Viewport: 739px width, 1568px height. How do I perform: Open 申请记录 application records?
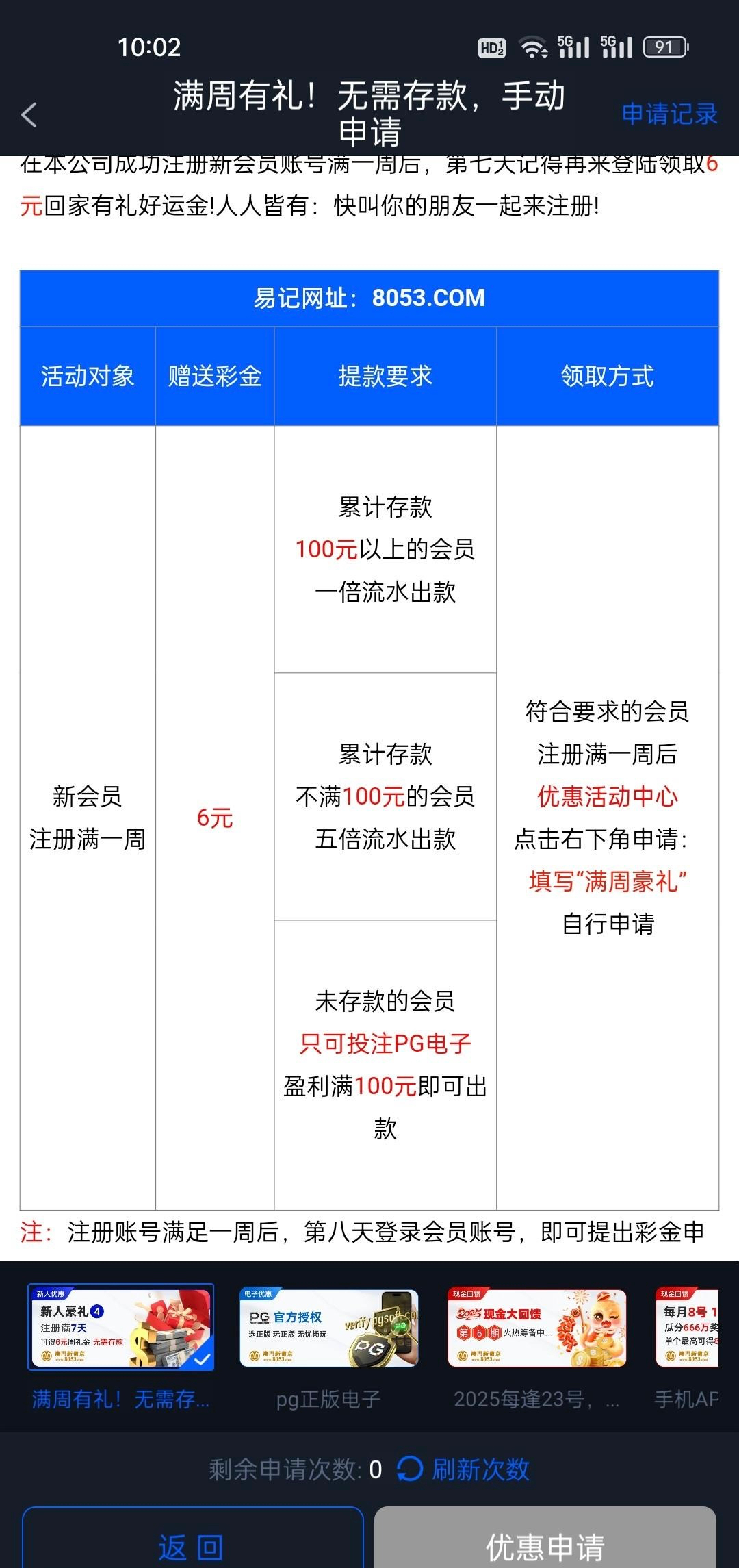(669, 114)
